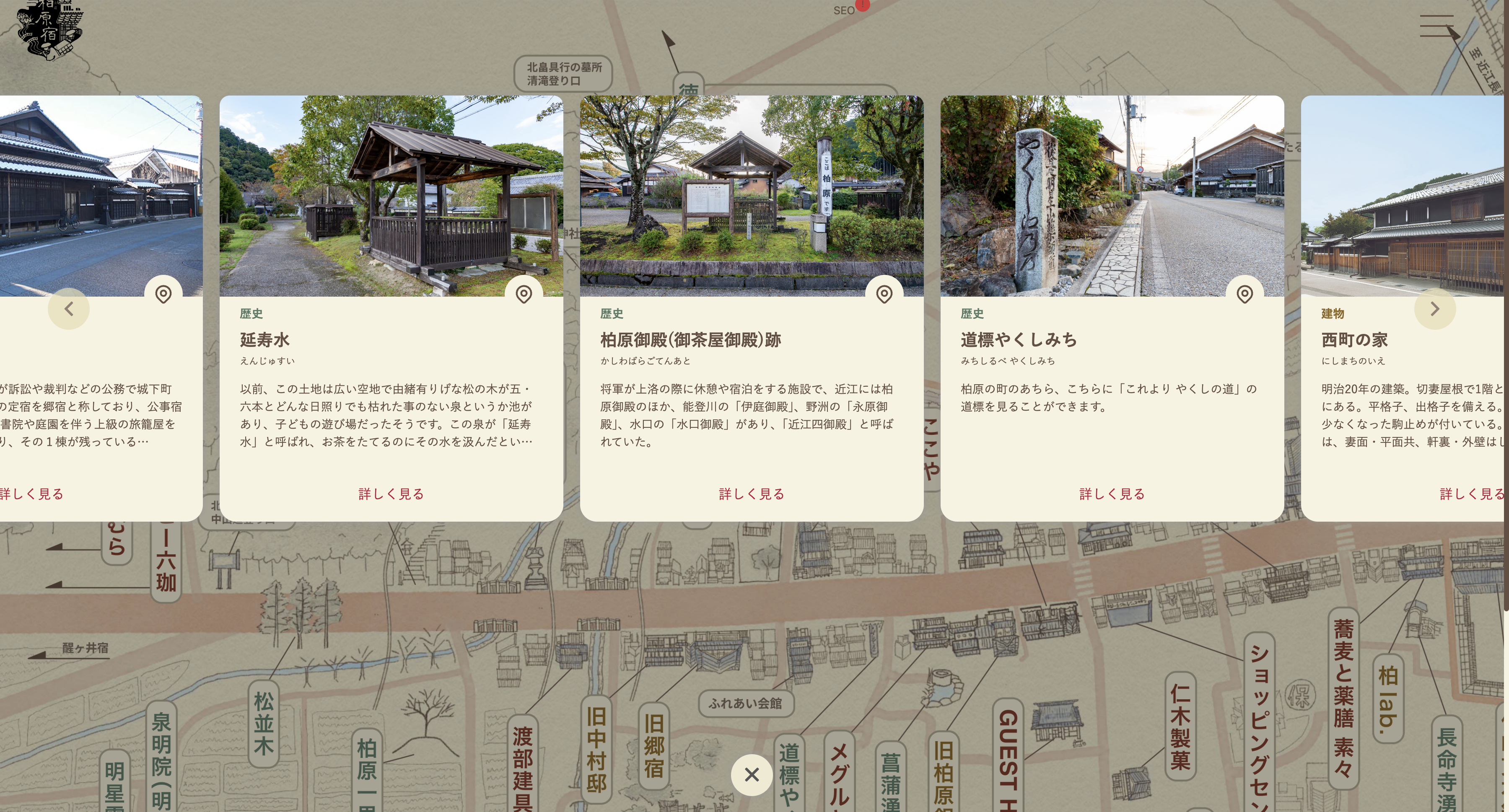
Task: Locate 道標やくしみち on the map
Action: tap(1244, 294)
